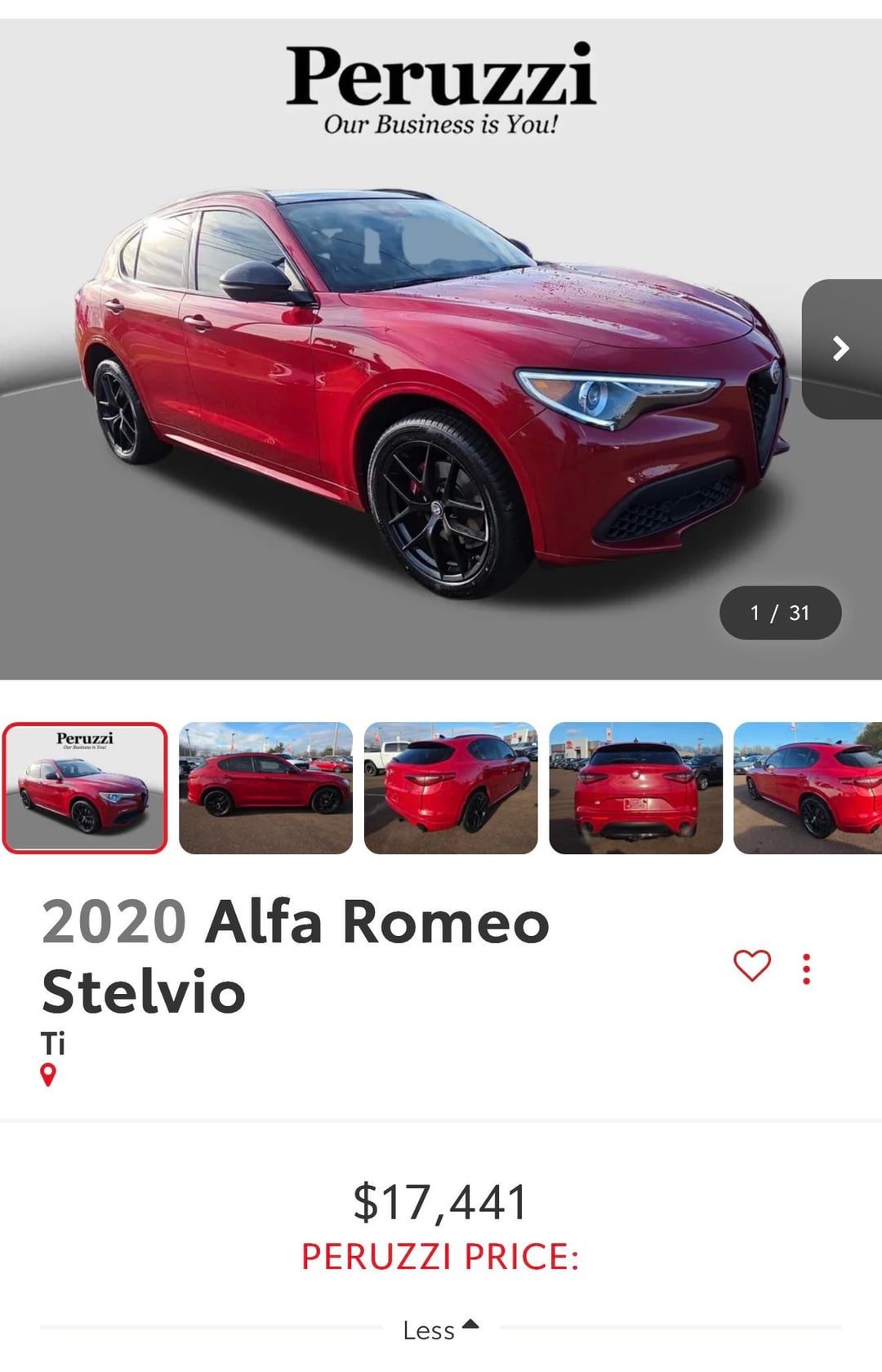Open the partially visible fifth photo thumbnail
The image size is (882, 1372).
click(x=807, y=788)
